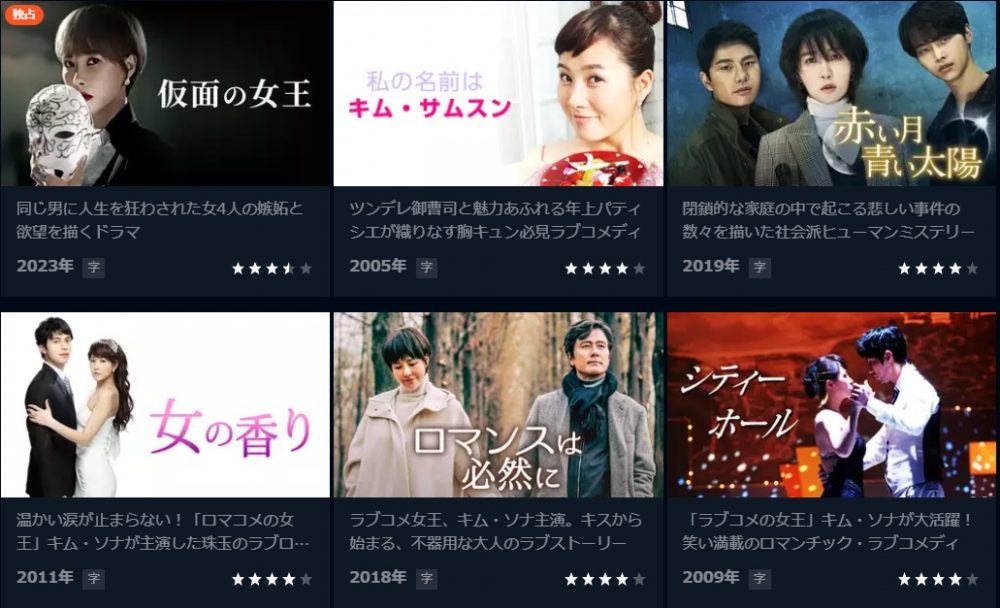Select the 赤い月青い太陽 card
The image size is (1000, 608).
tap(831, 94)
